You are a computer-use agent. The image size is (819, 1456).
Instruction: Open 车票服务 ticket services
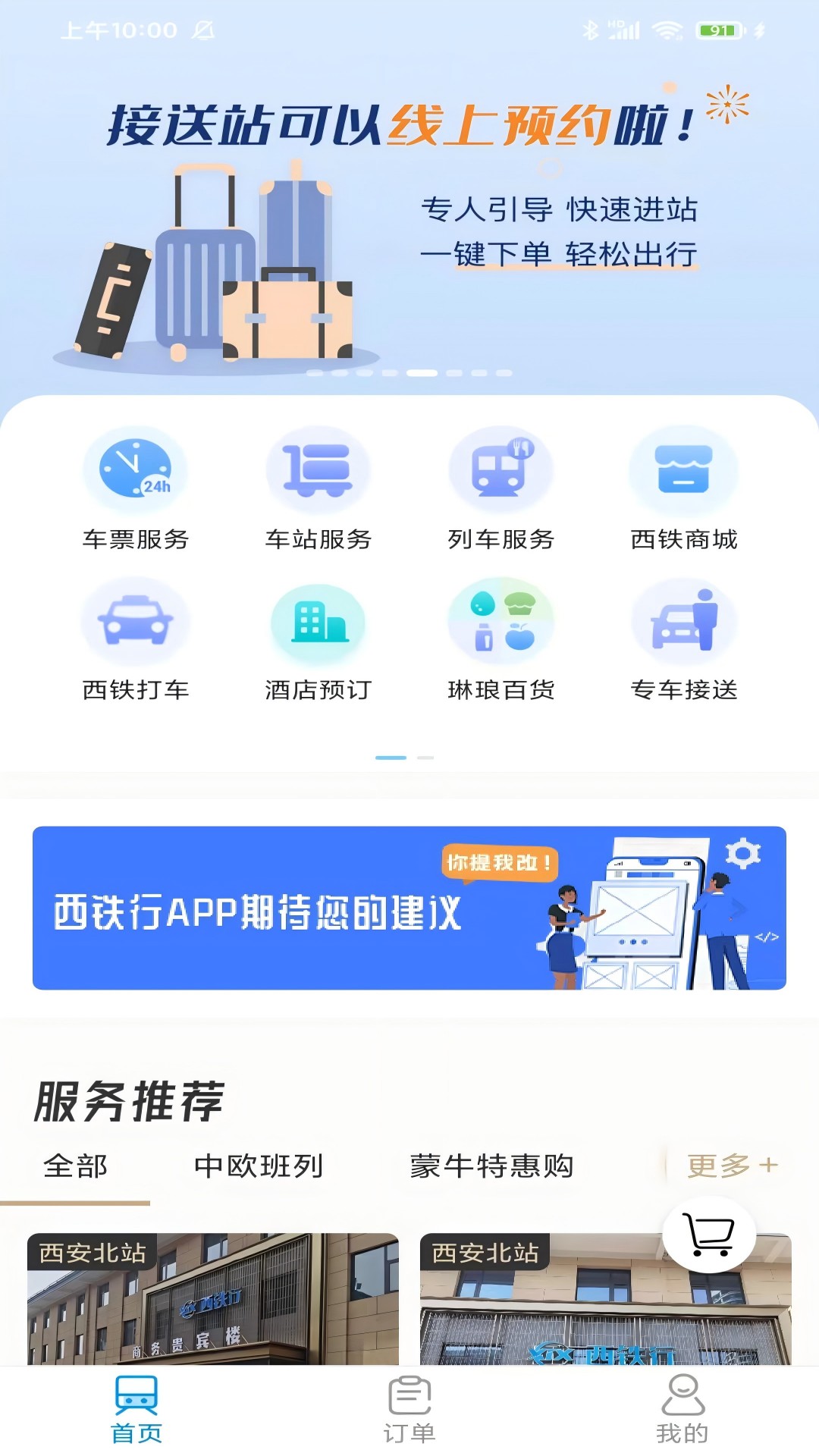point(136,489)
